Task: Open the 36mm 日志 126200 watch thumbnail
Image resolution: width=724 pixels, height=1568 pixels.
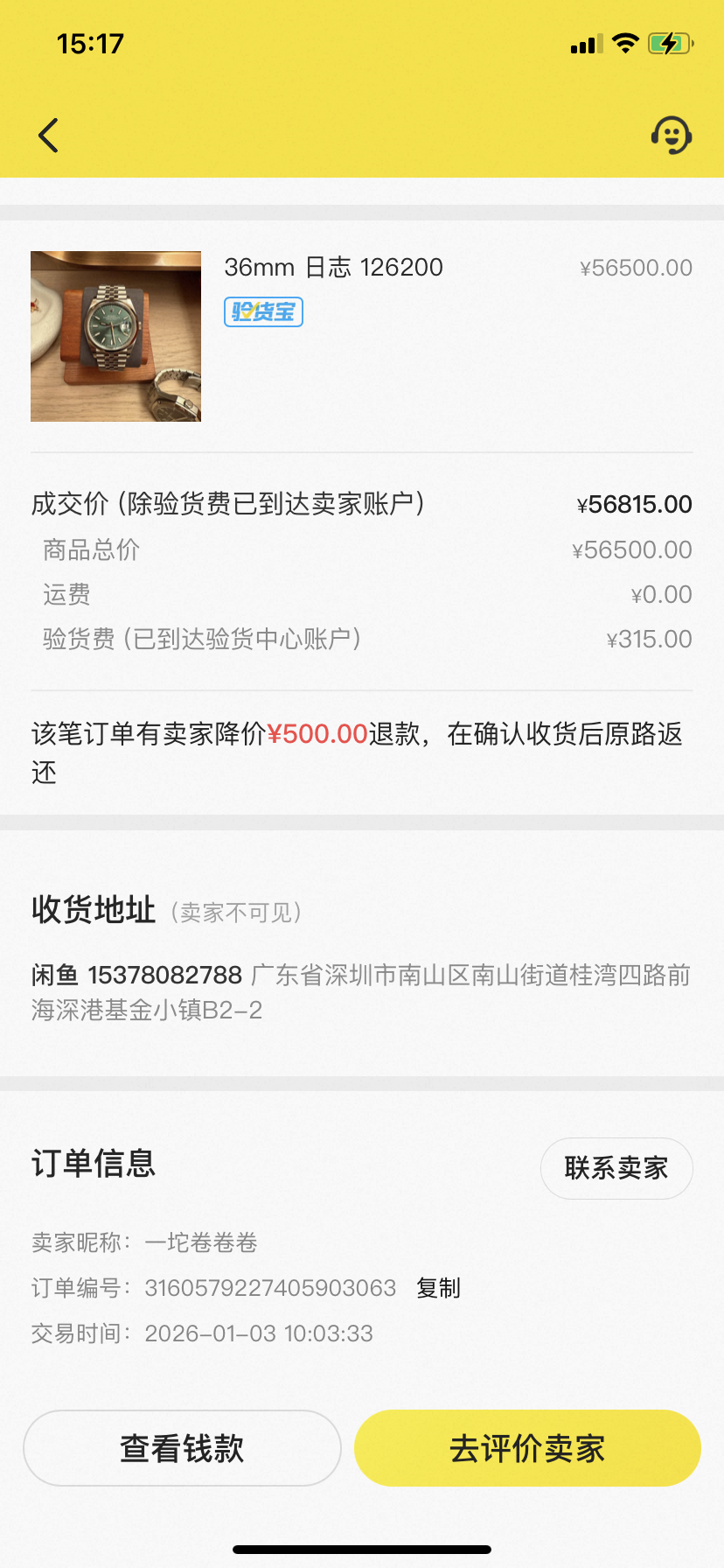Action: click(115, 336)
